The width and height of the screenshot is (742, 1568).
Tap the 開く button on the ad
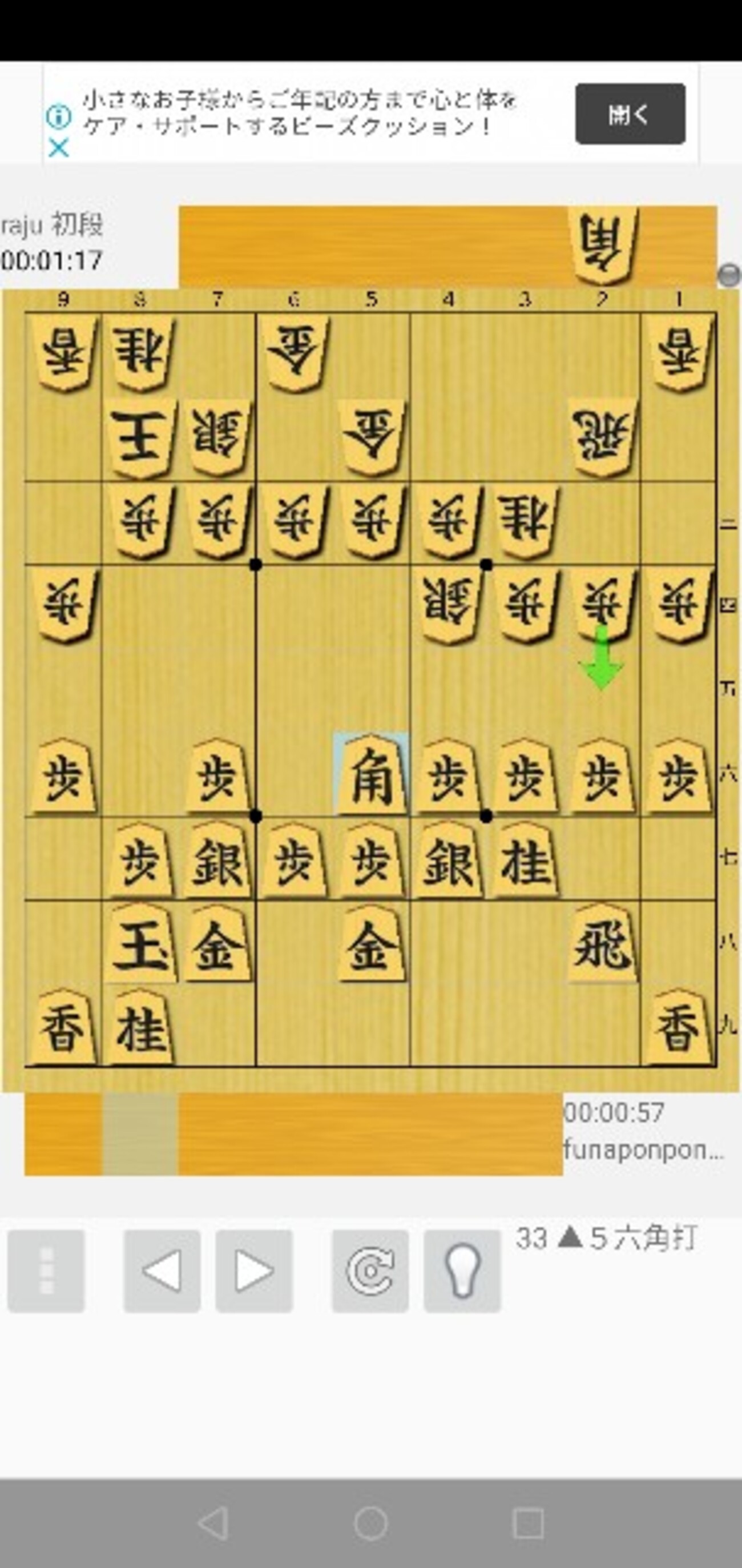630,114
